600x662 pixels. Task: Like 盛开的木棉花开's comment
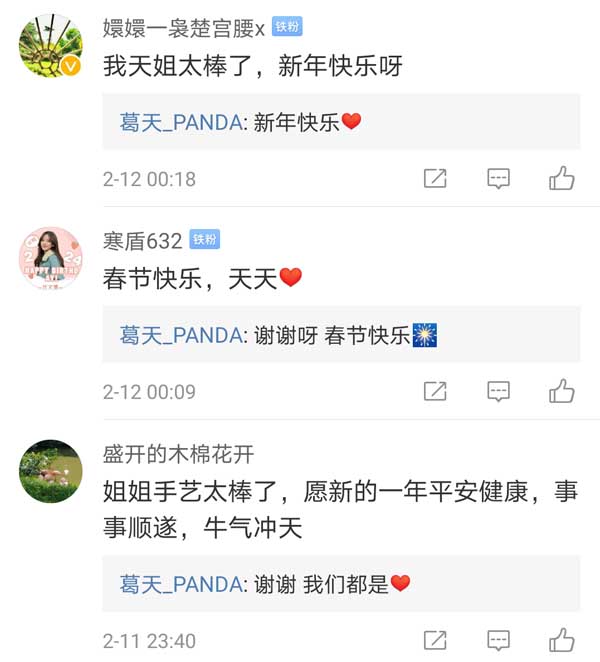561,640
